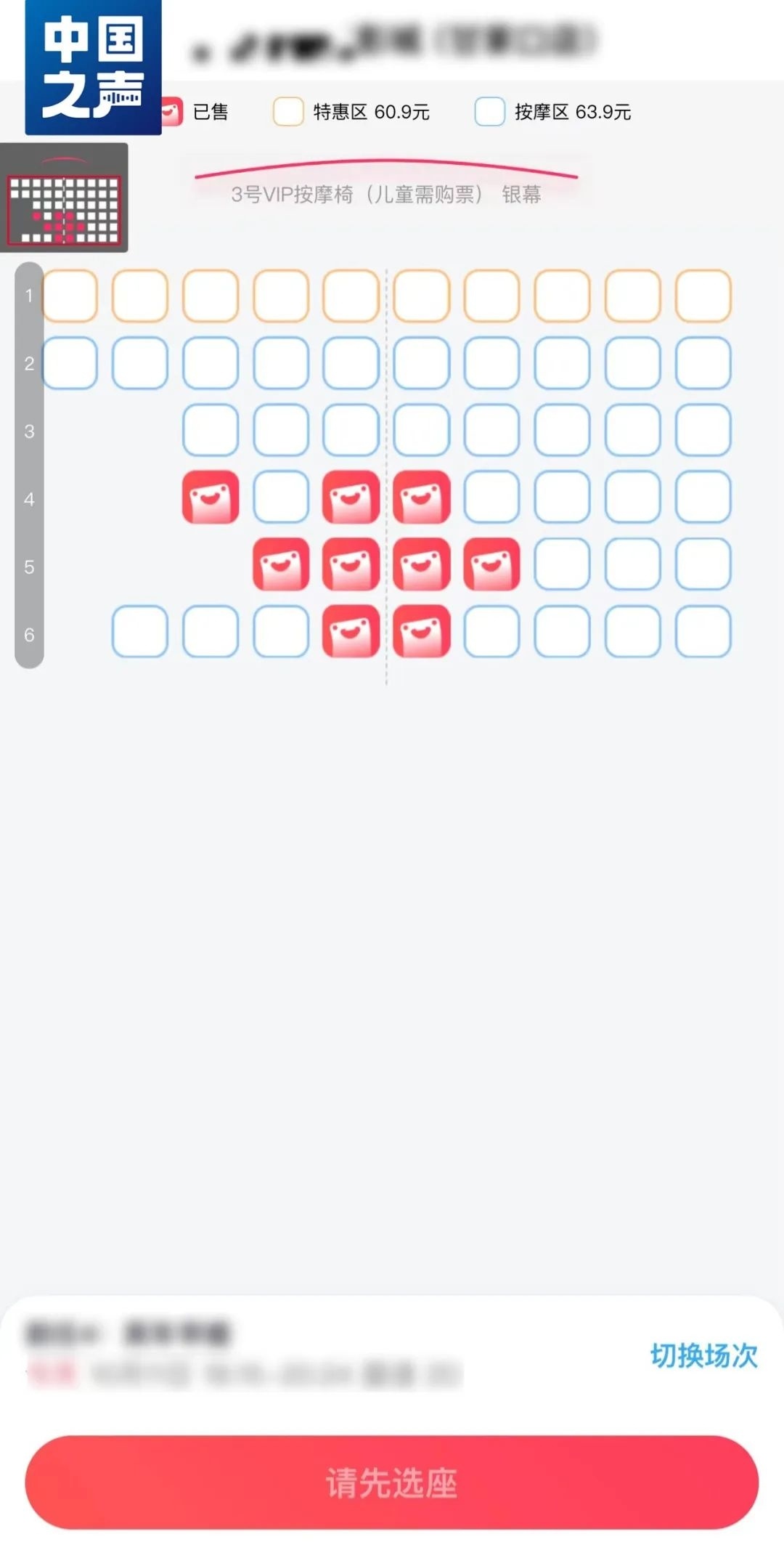784x1550 pixels.
Task: Select the rightmost seat in row 4
Action: 703,498
